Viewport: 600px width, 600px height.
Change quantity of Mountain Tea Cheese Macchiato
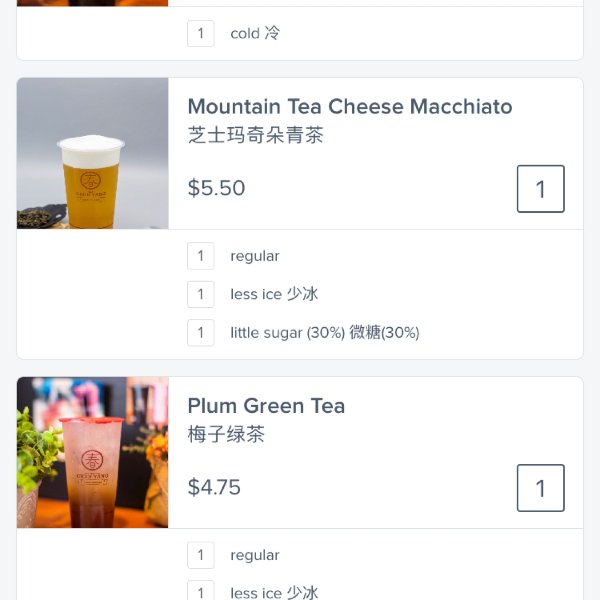point(540,189)
